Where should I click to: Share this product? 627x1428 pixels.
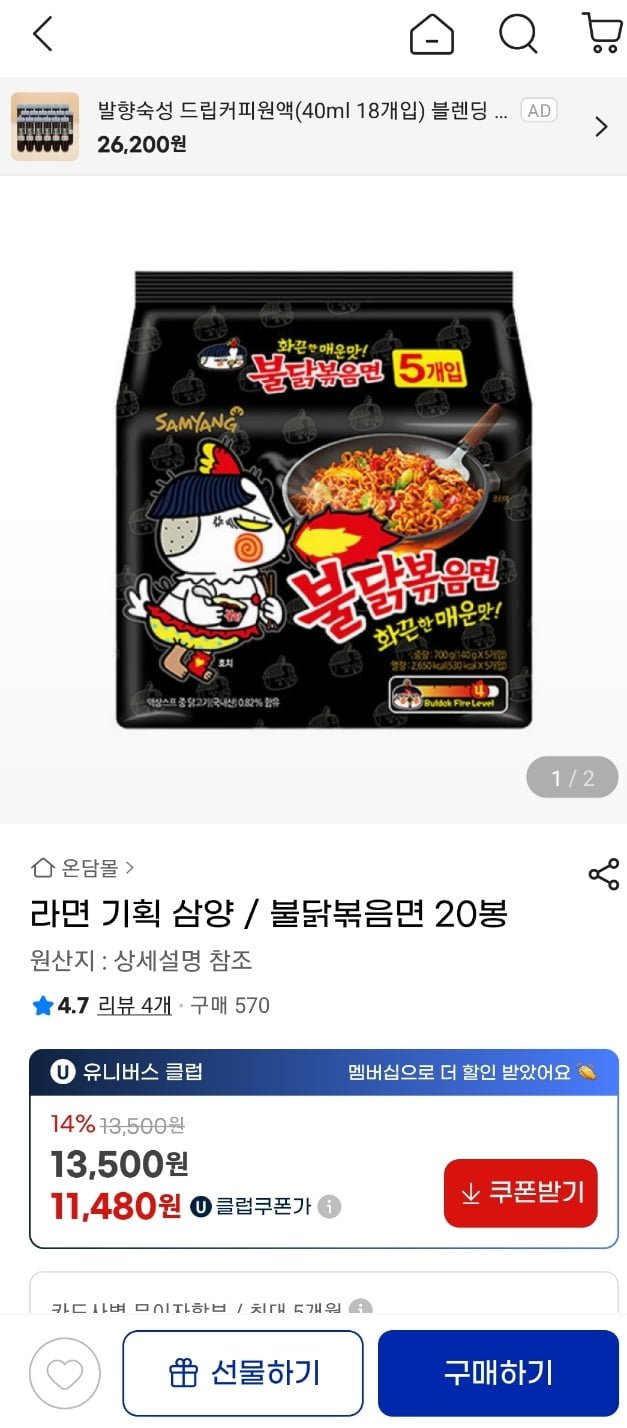pos(603,873)
